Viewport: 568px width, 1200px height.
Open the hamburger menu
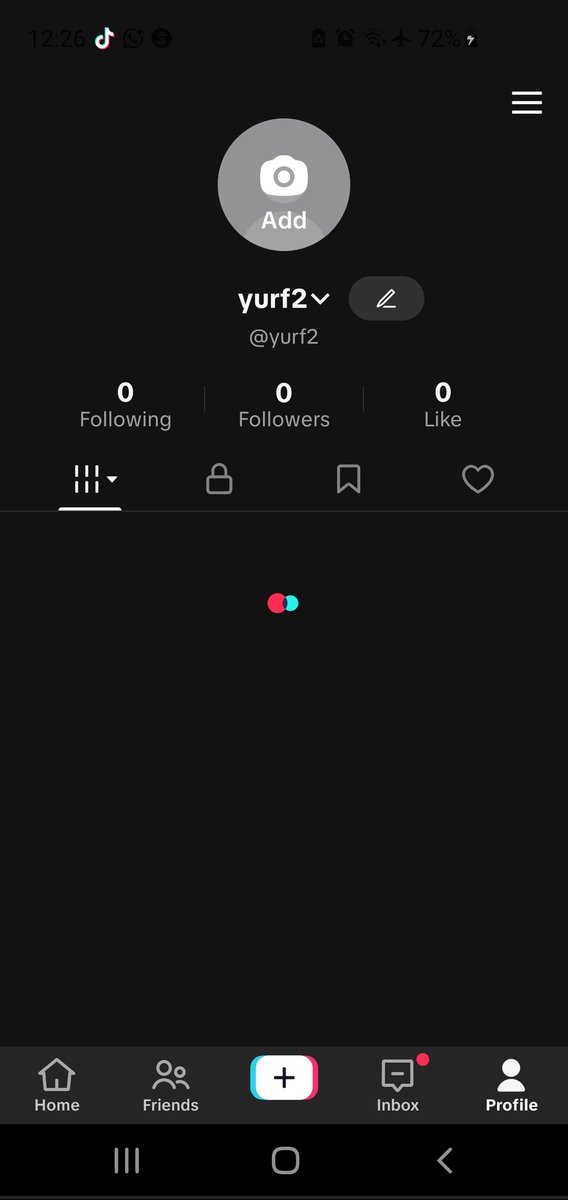527,103
